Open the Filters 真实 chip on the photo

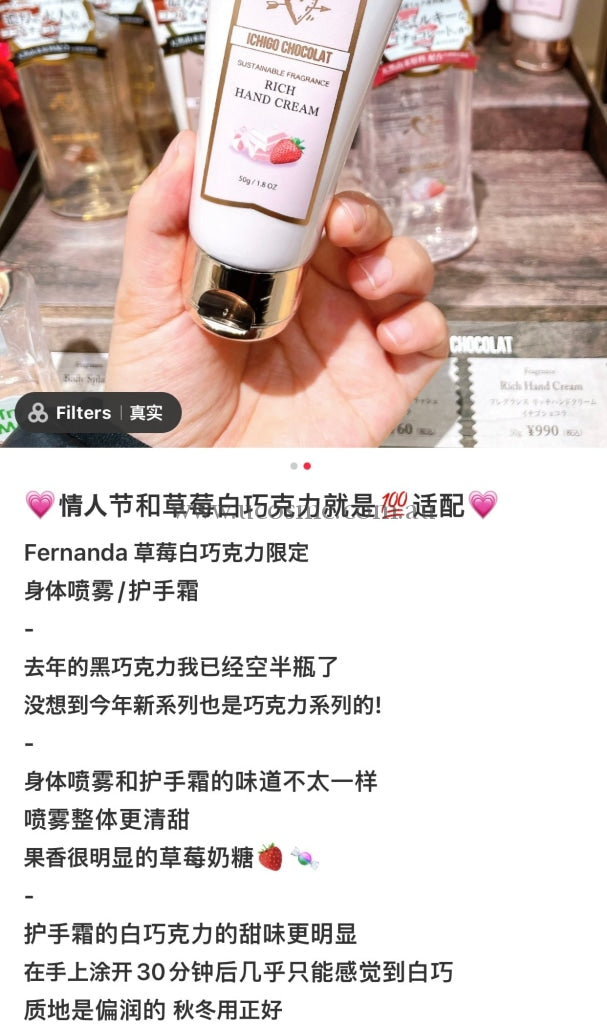coord(98,413)
